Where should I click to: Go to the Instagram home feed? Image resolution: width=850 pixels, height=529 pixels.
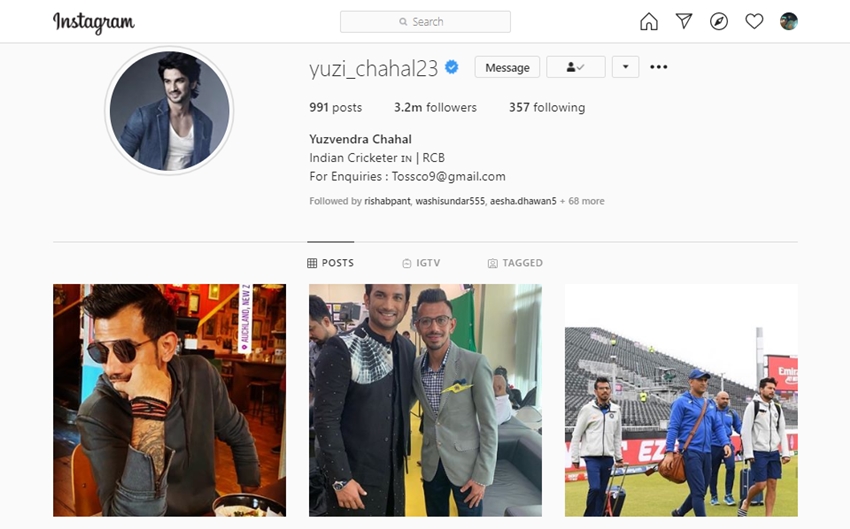pos(649,21)
